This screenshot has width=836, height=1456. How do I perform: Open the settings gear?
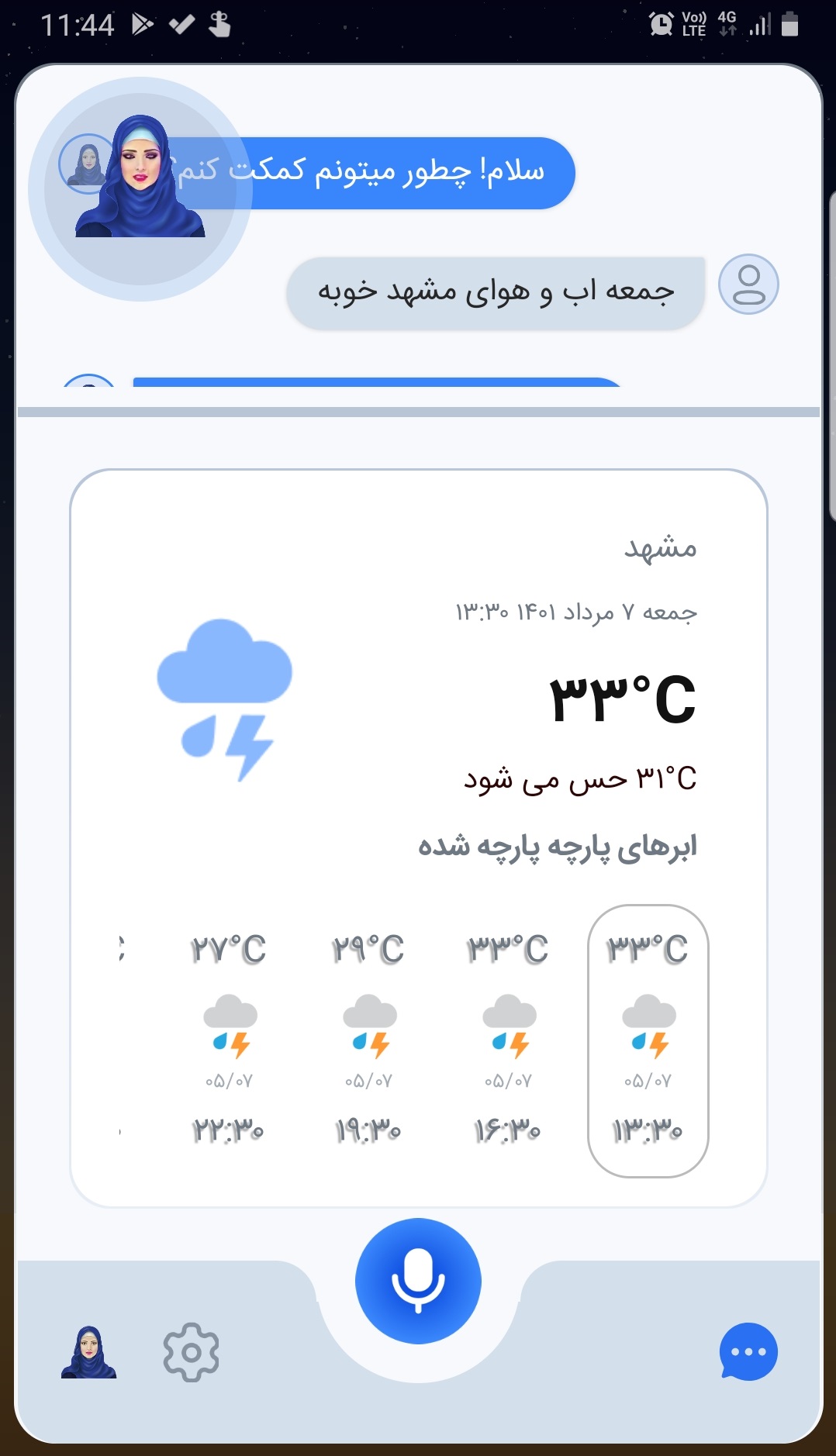(191, 1352)
